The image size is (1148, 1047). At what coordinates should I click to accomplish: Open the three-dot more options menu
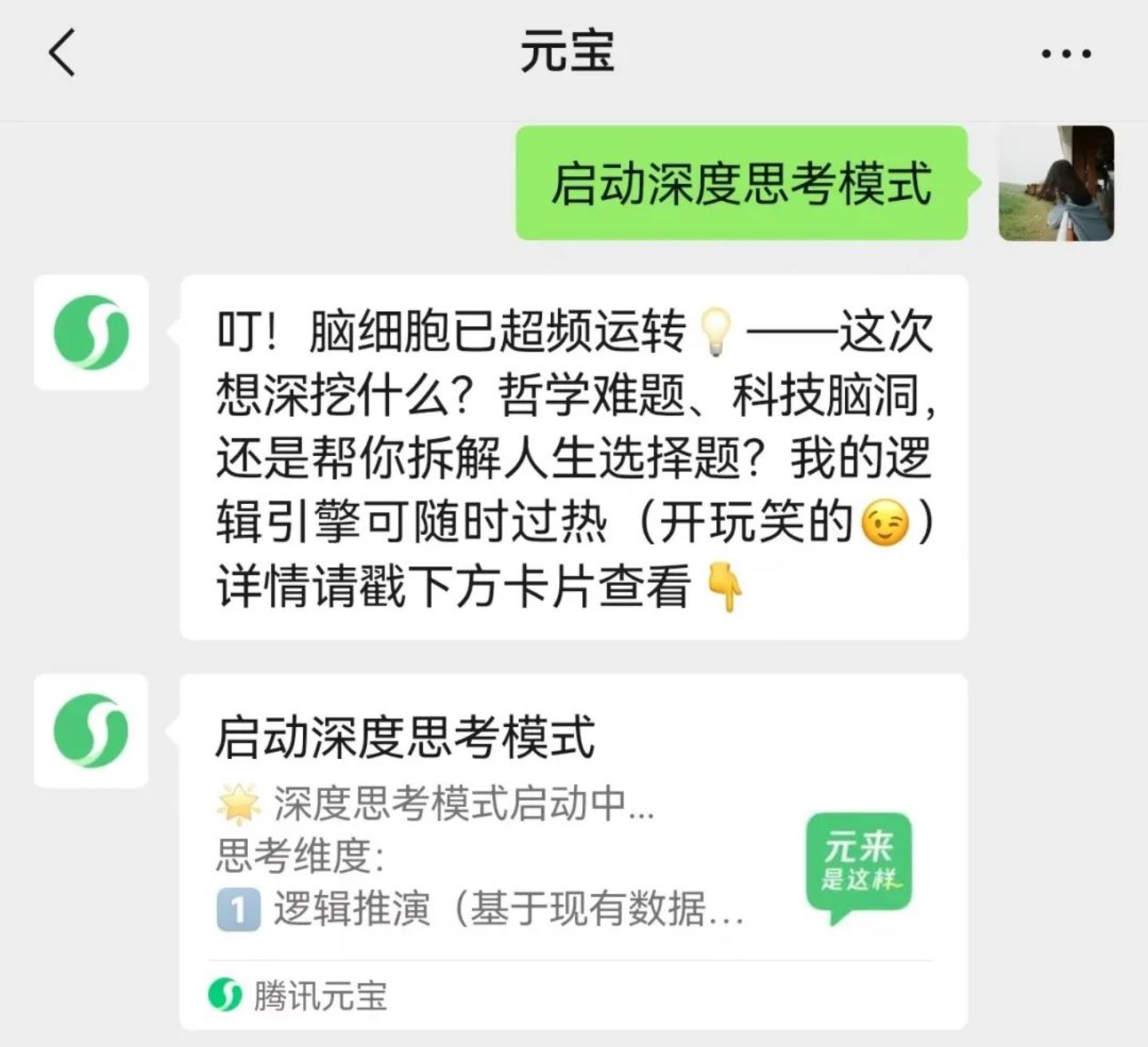click(1066, 54)
